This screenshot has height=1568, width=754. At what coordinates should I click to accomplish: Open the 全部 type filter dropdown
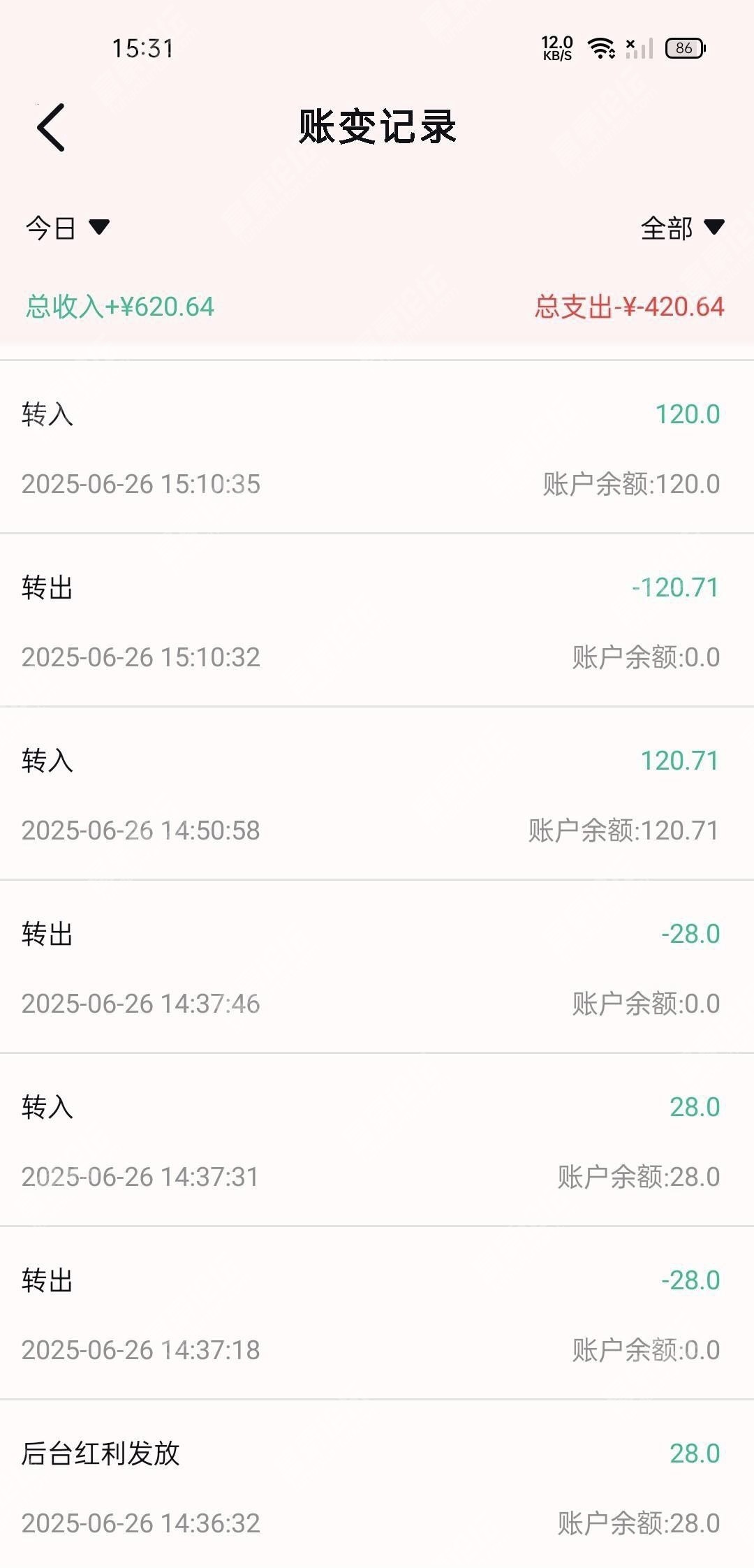pos(683,228)
